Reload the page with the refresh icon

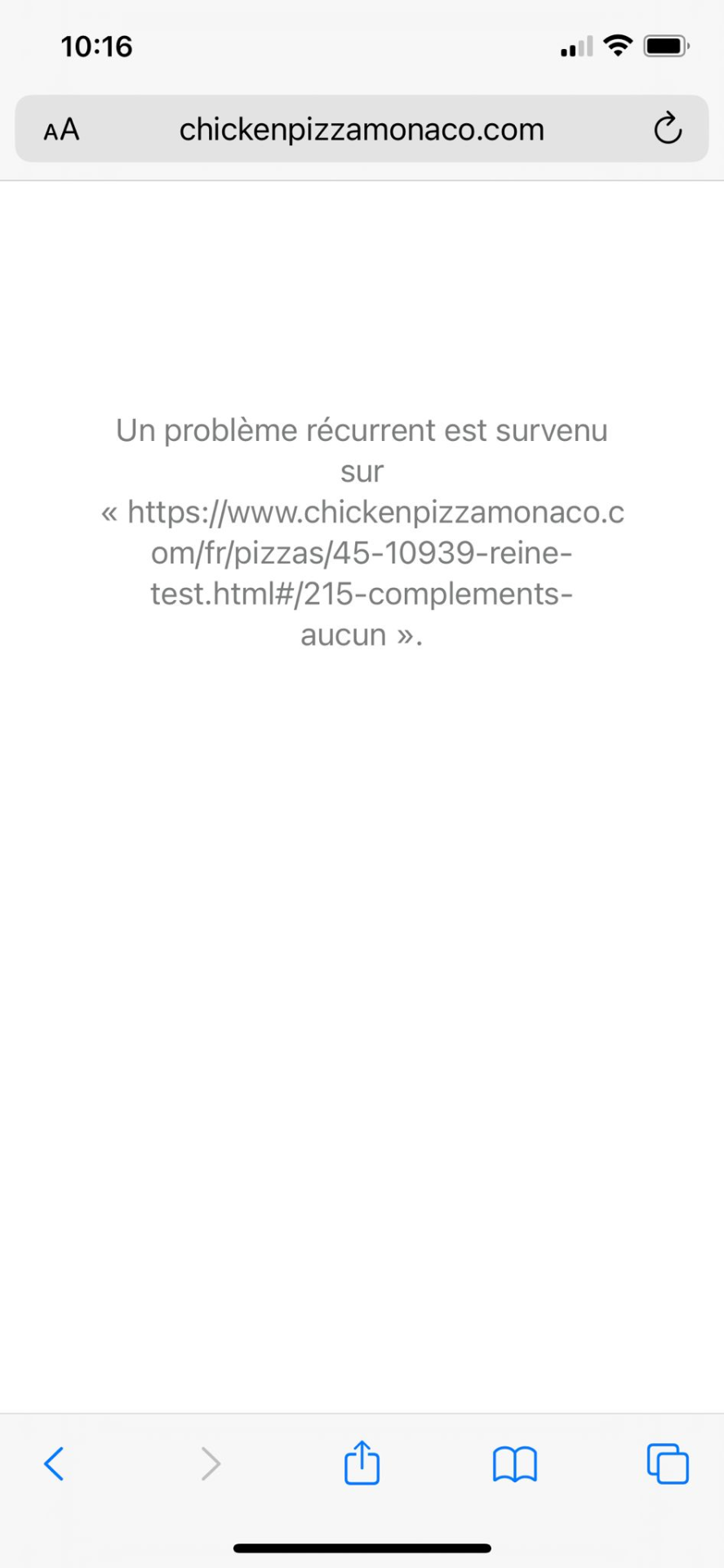[x=668, y=128]
